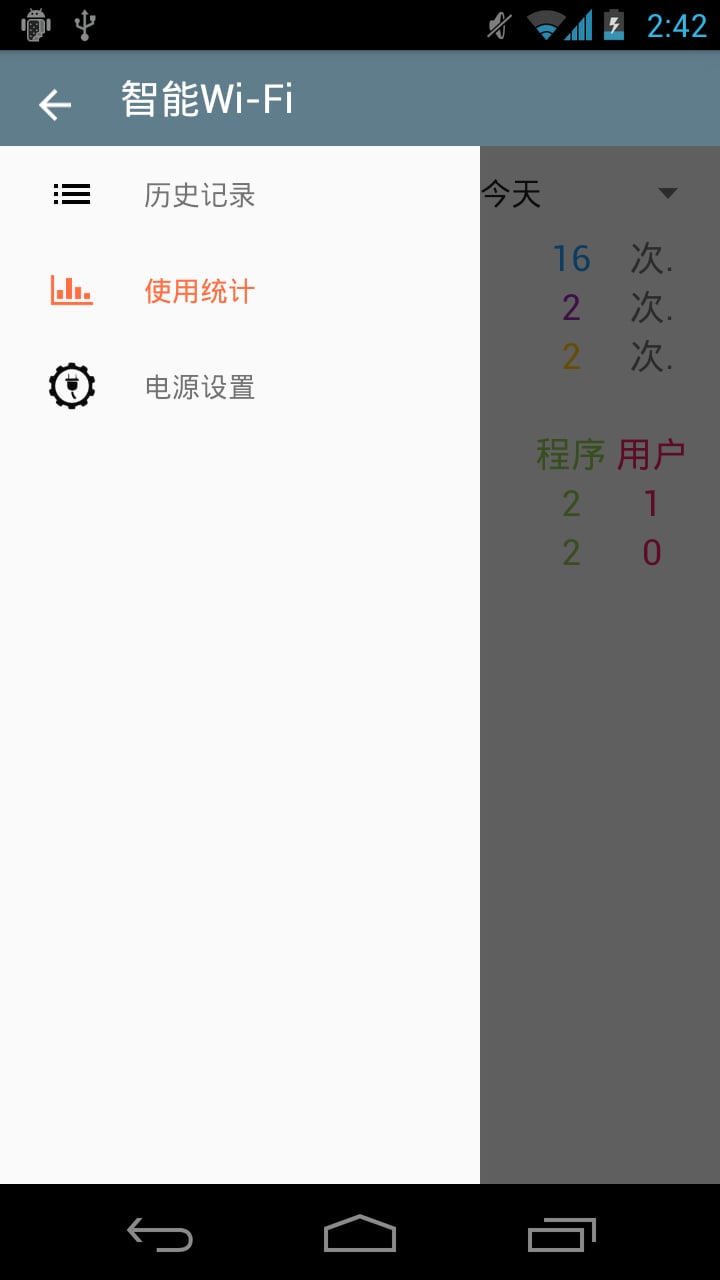Tap the muted sound icon in status bar
720x1280 pixels.
tap(497, 24)
